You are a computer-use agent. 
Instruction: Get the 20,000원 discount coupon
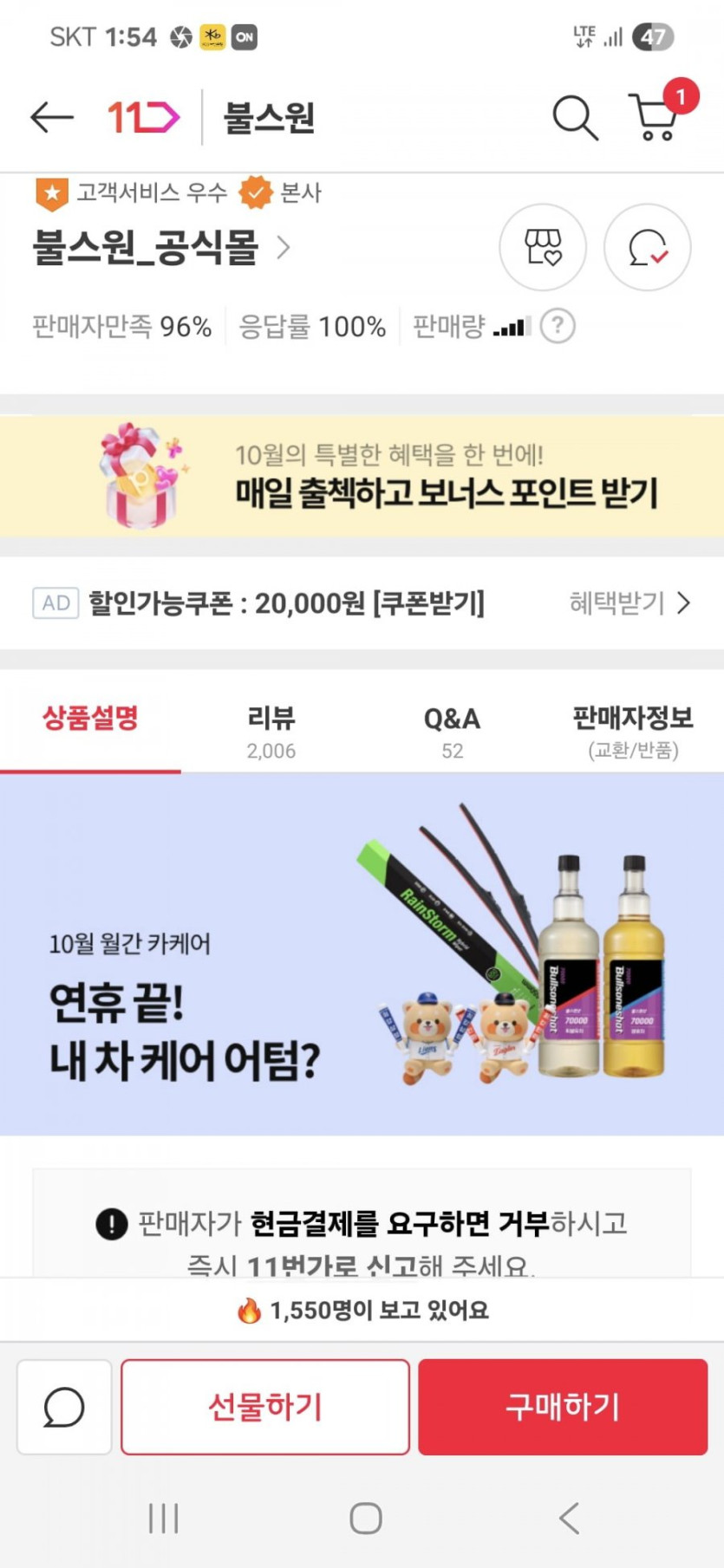pos(286,603)
